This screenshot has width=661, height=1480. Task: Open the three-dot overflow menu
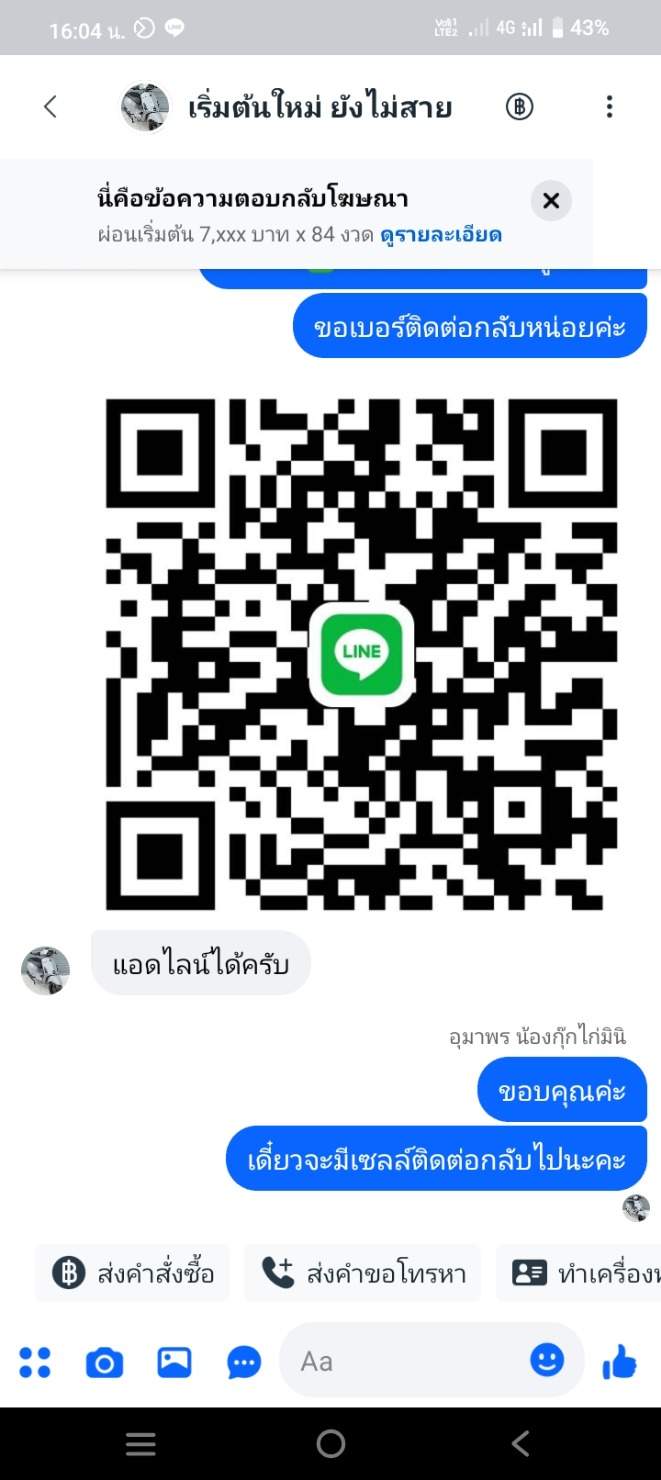609,107
